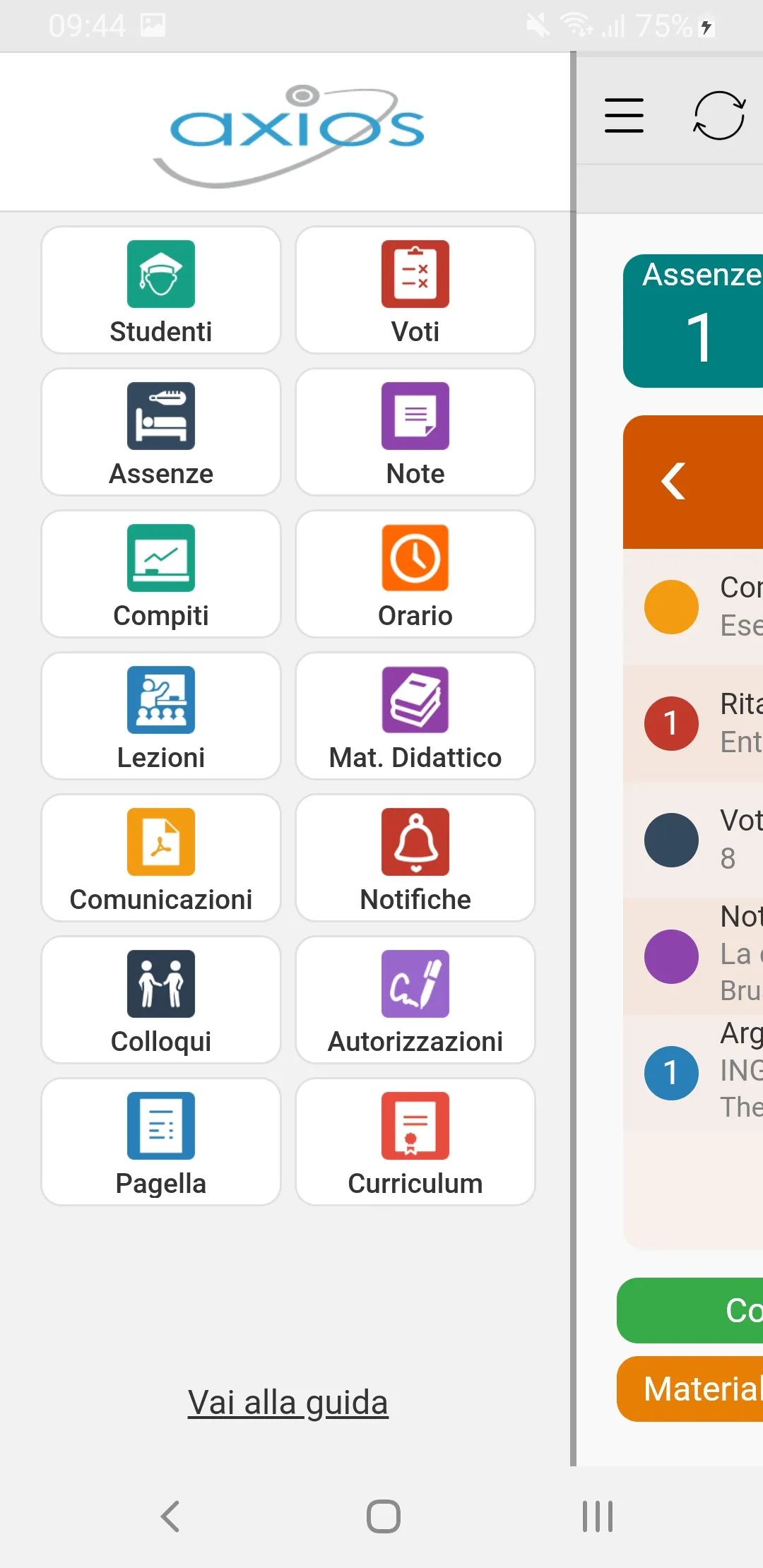Open the Orario timetable
763x1568 pixels.
(x=415, y=574)
